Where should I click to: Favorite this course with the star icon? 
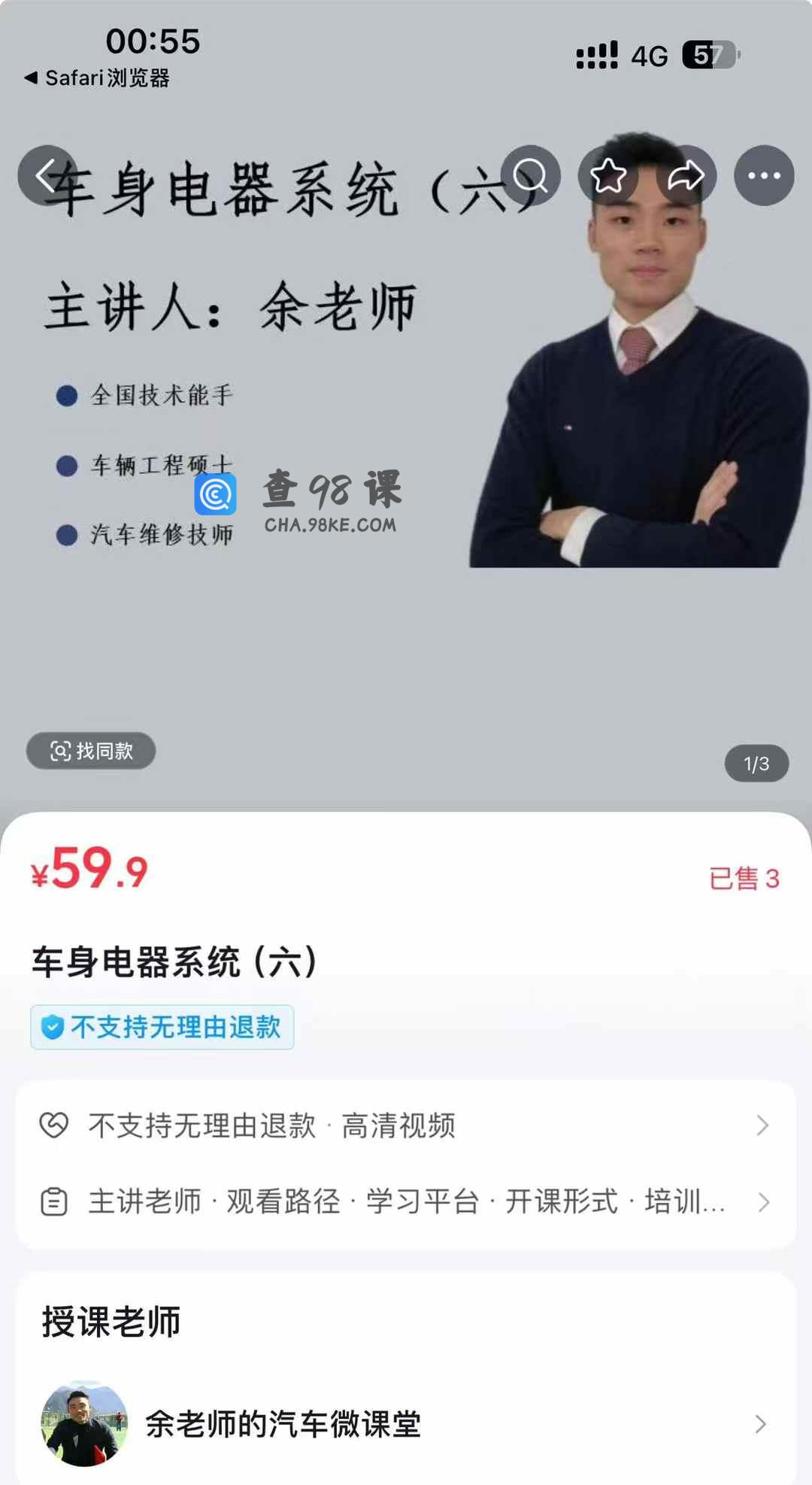point(608,175)
